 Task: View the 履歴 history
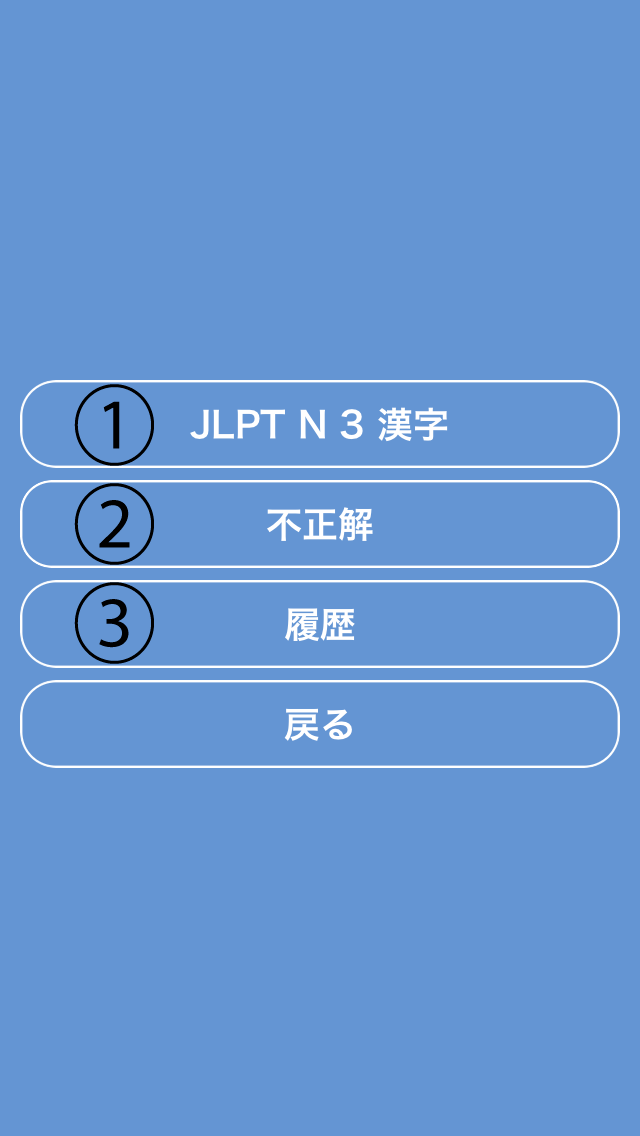click(x=320, y=624)
